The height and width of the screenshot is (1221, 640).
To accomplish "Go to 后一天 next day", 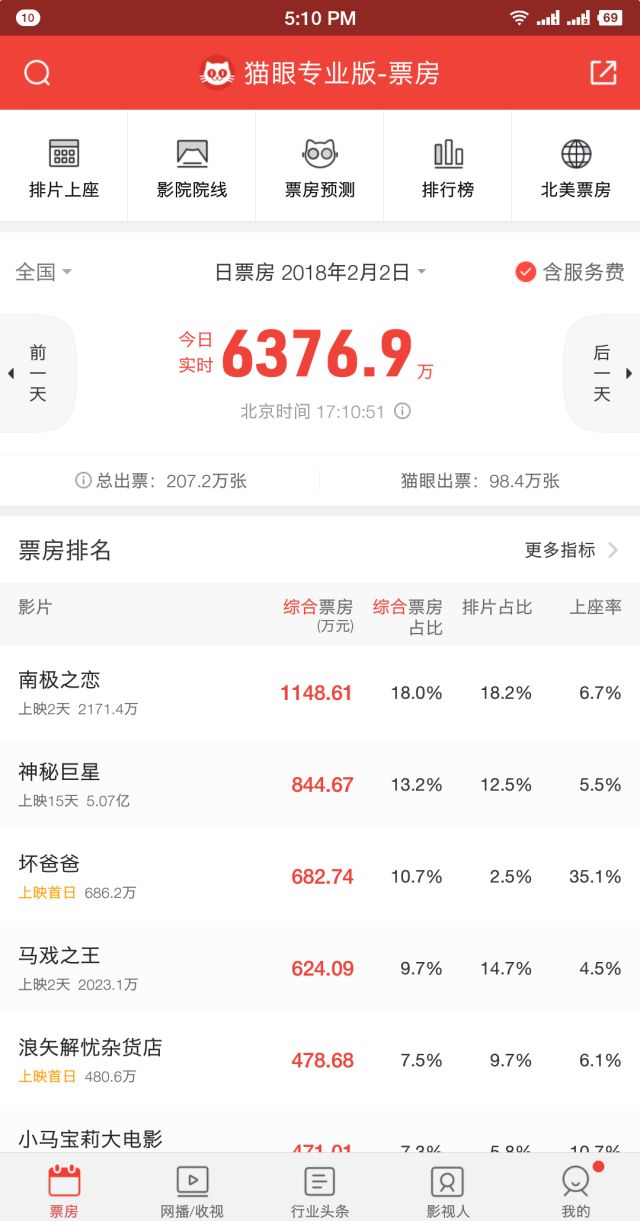I will pyautogui.click(x=603, y=373).
